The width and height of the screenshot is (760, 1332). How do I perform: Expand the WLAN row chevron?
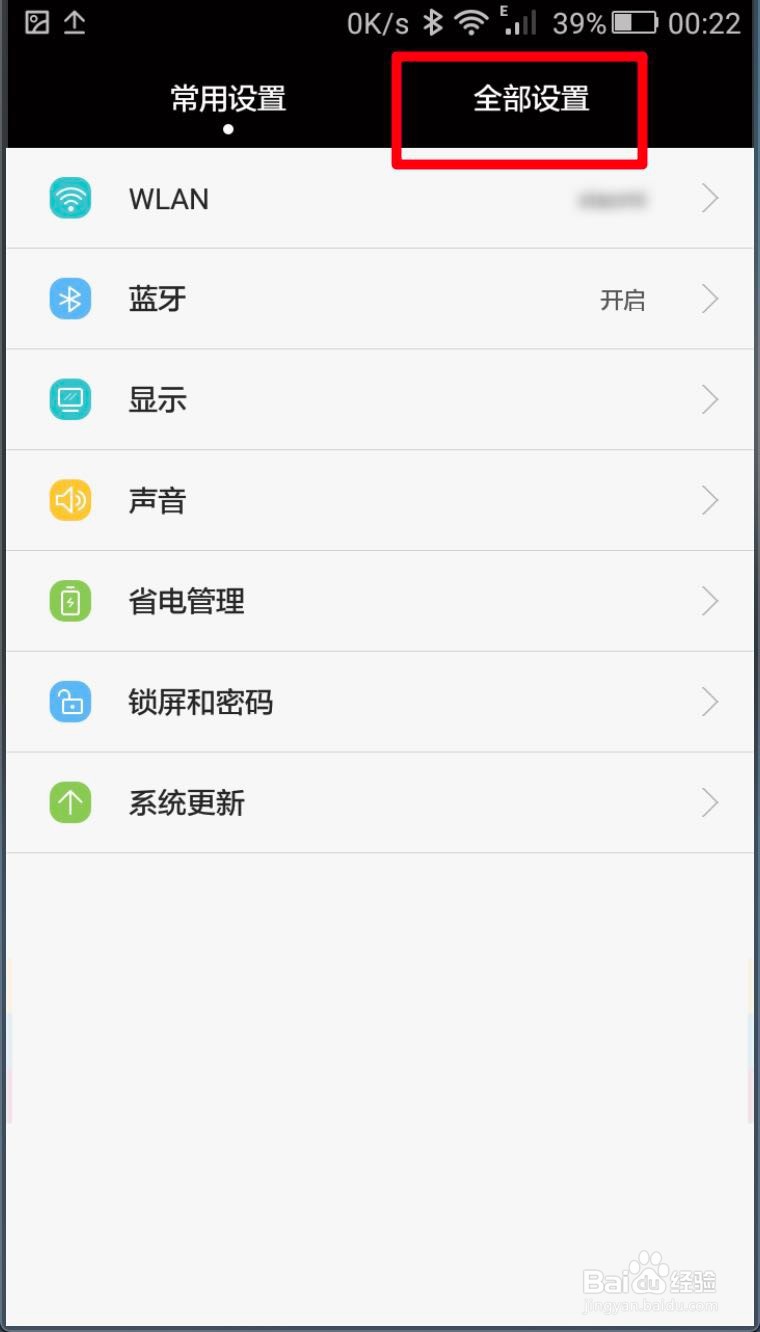pyautogui.click(x=710, y=198)
